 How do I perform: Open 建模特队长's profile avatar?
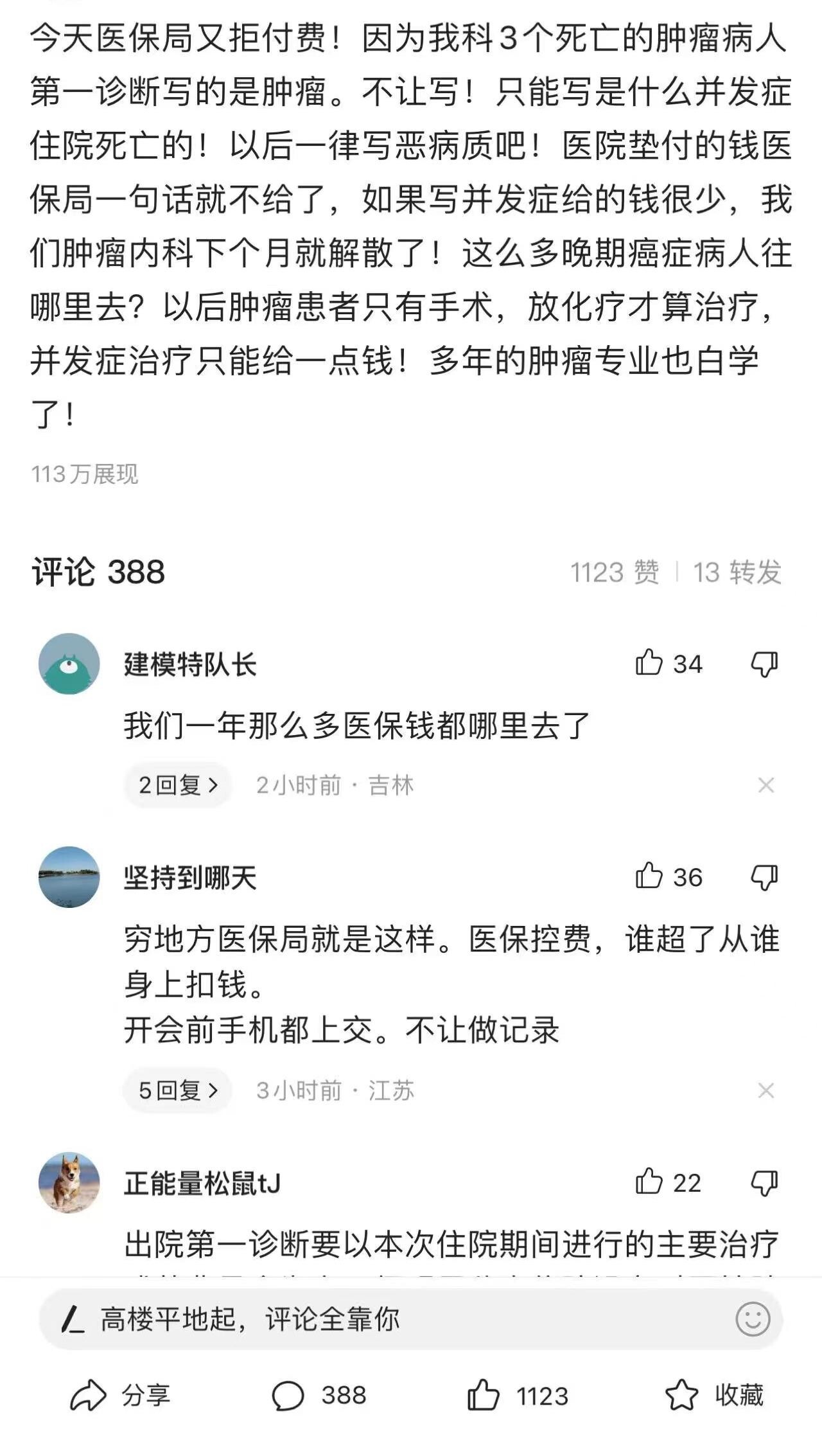pos(69,664)
